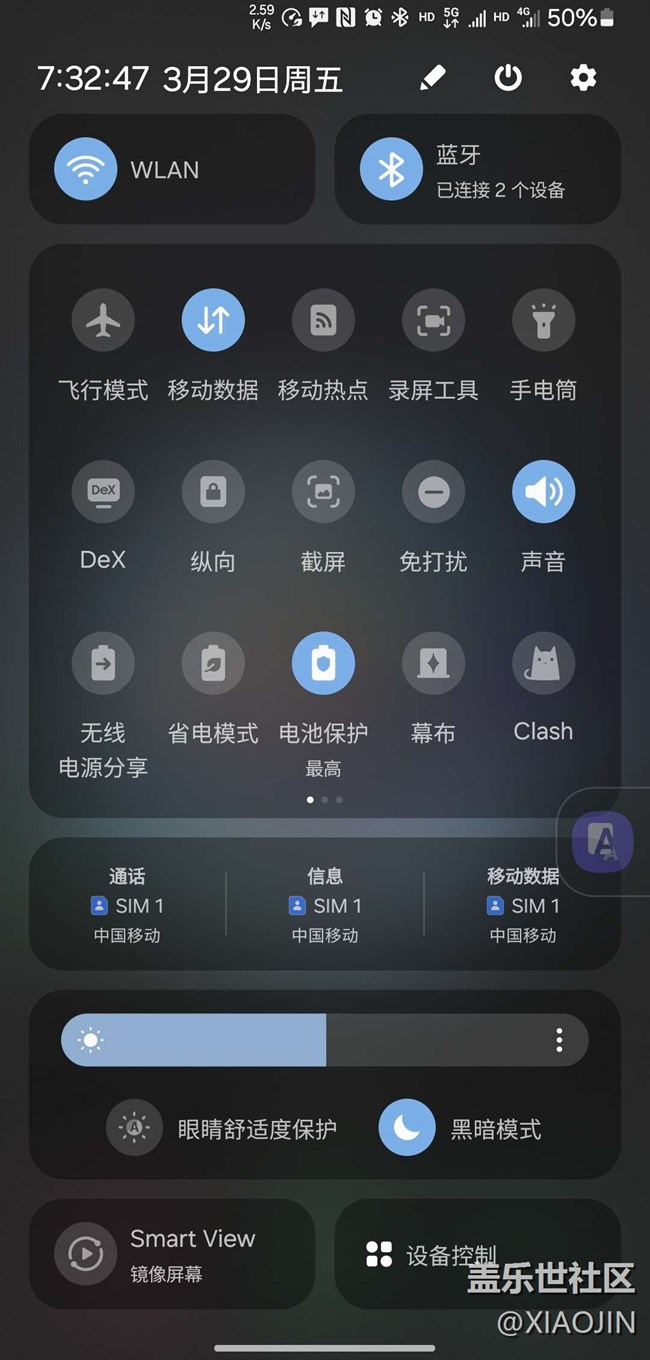The image size is (650, 1360).
Task: Enable 省电模式 power saving
Action: pos(213,663)
